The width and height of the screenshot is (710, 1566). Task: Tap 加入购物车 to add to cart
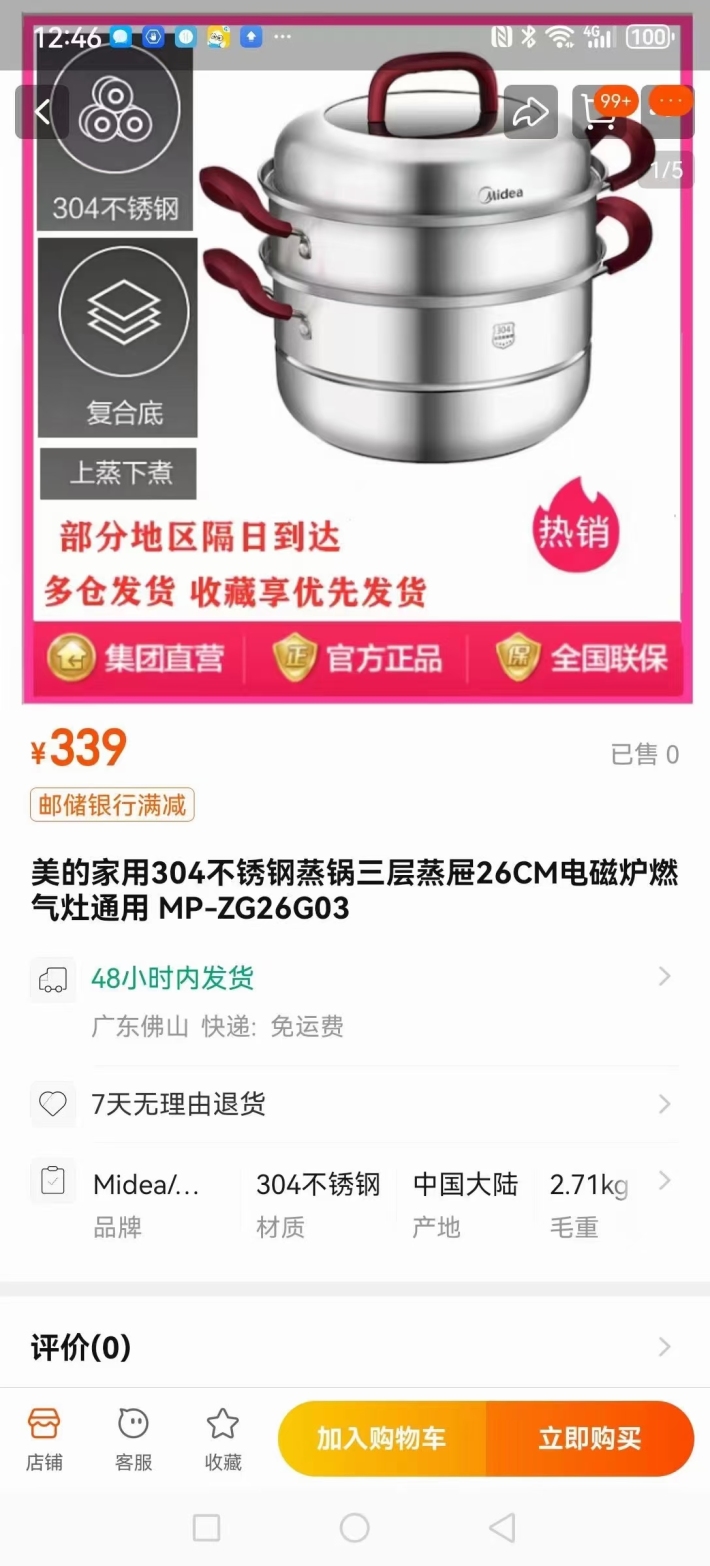pos(382,1439)
